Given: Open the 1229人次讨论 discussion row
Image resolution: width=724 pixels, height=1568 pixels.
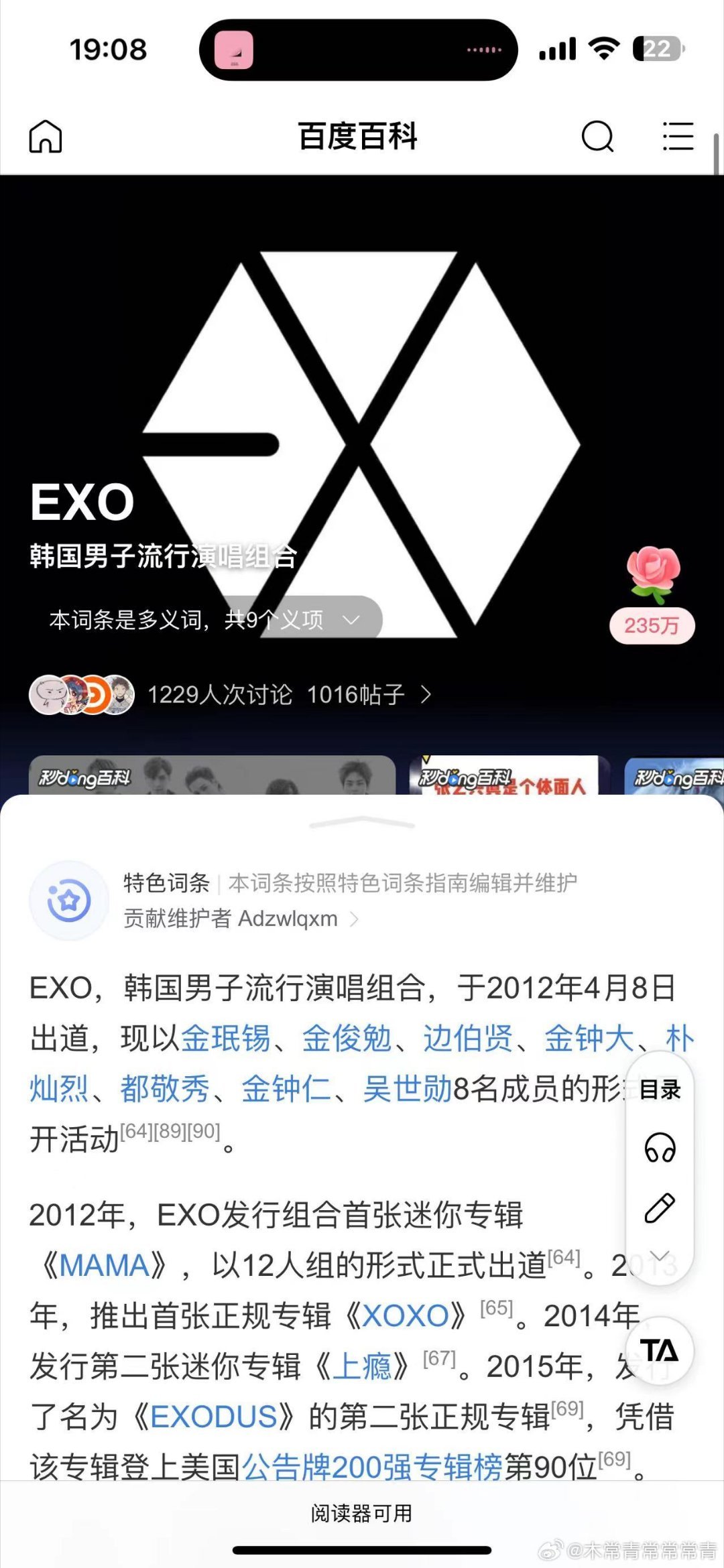Looking at the screenshot, I should tap(230, 695).
